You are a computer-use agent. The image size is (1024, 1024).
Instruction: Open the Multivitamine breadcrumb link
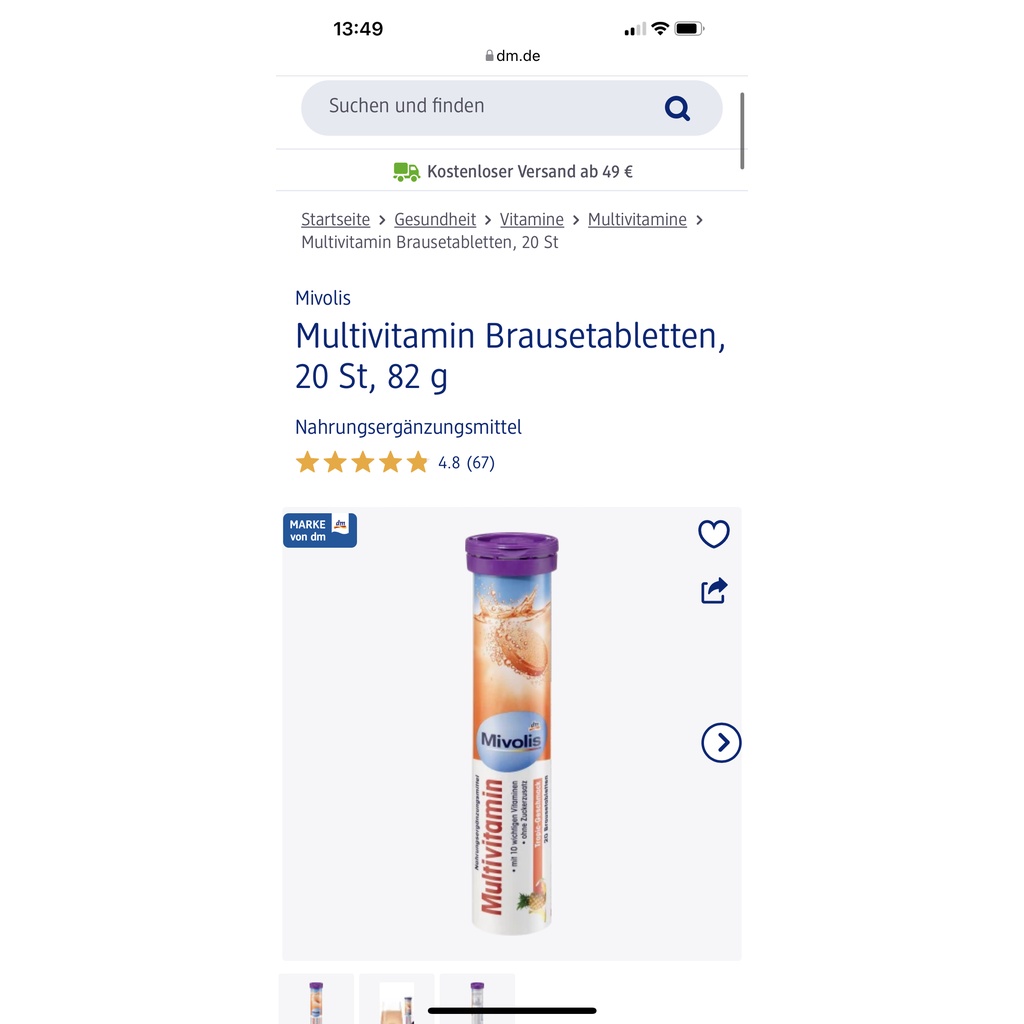click(x=637, y=220)
